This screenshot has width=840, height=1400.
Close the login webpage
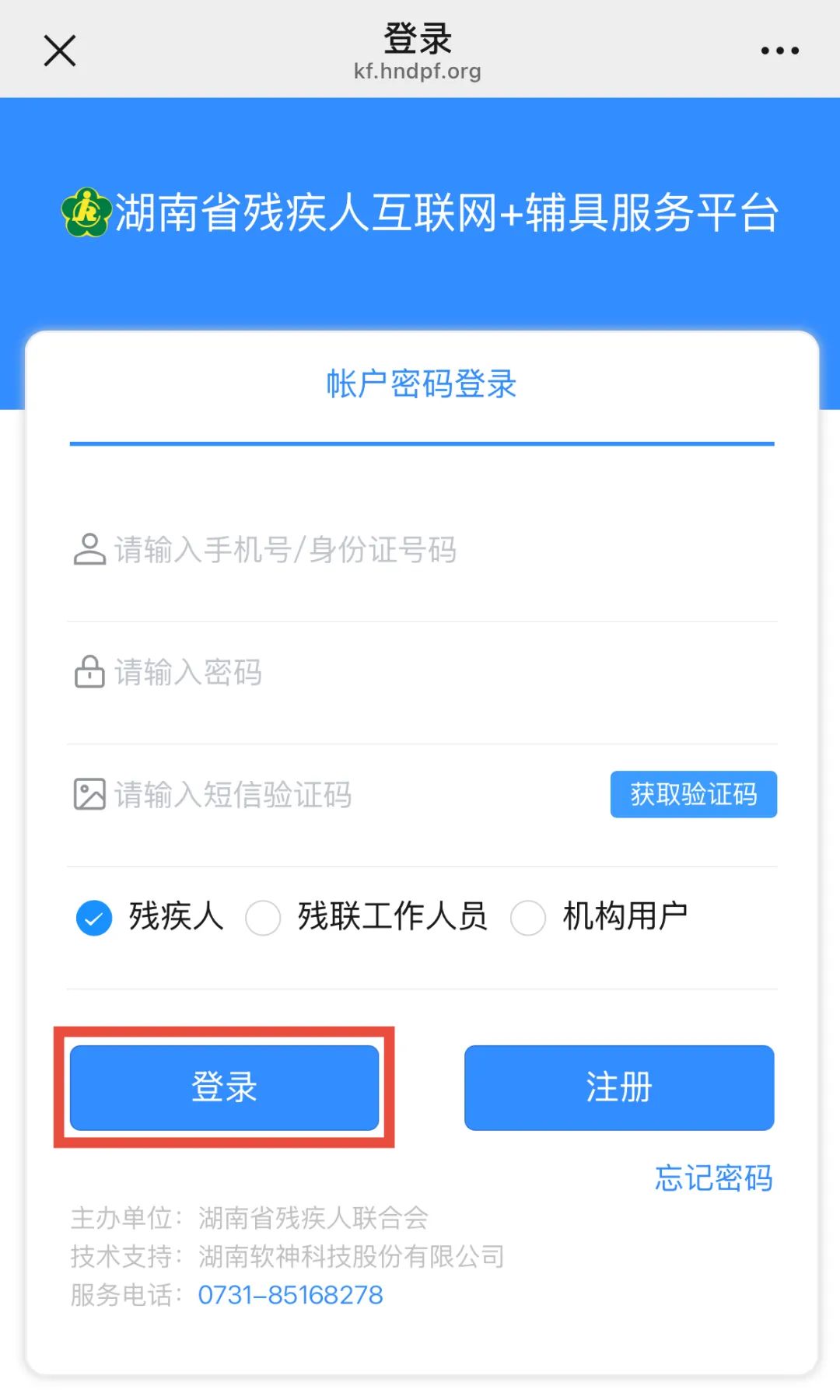60,51
